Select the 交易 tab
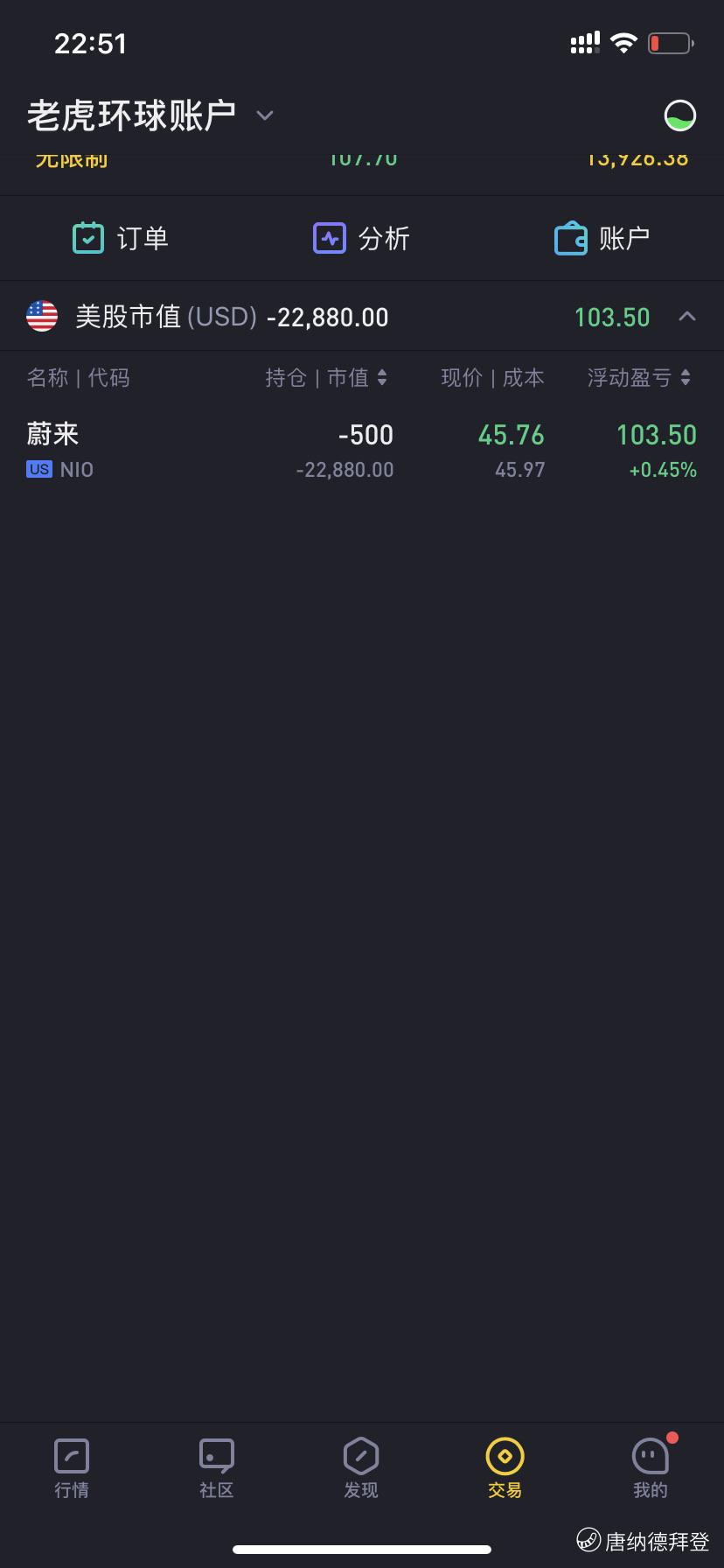This screenshot has height=1568, width=724. click(505, 1469)
